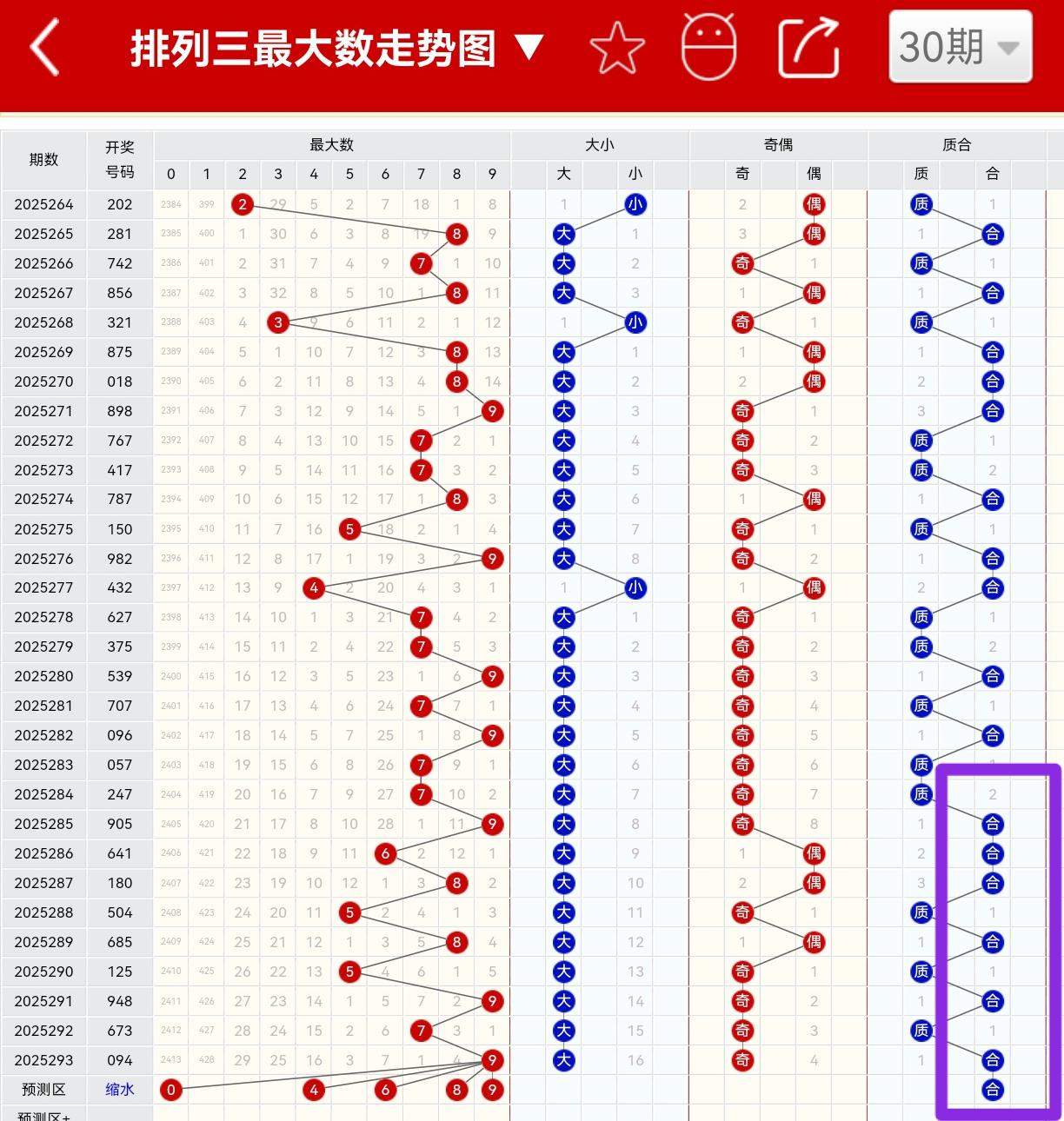This screenshot has height=1121, width=1064.
Task: Toggle the 合 prediction in 预测区
Action: (x=992, y=1090)
